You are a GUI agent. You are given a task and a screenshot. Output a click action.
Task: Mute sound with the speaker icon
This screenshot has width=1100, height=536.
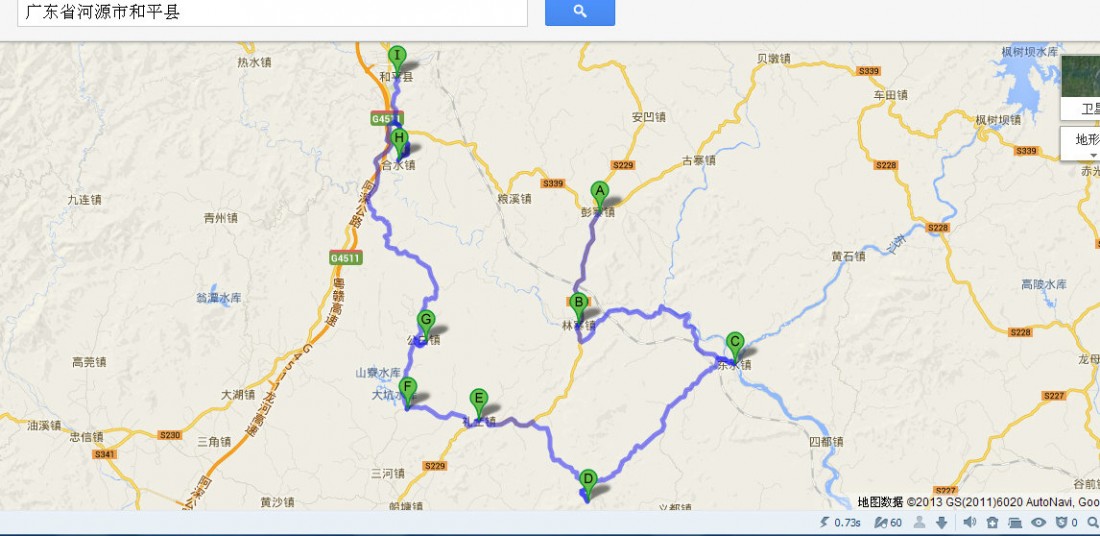(968, 522)
